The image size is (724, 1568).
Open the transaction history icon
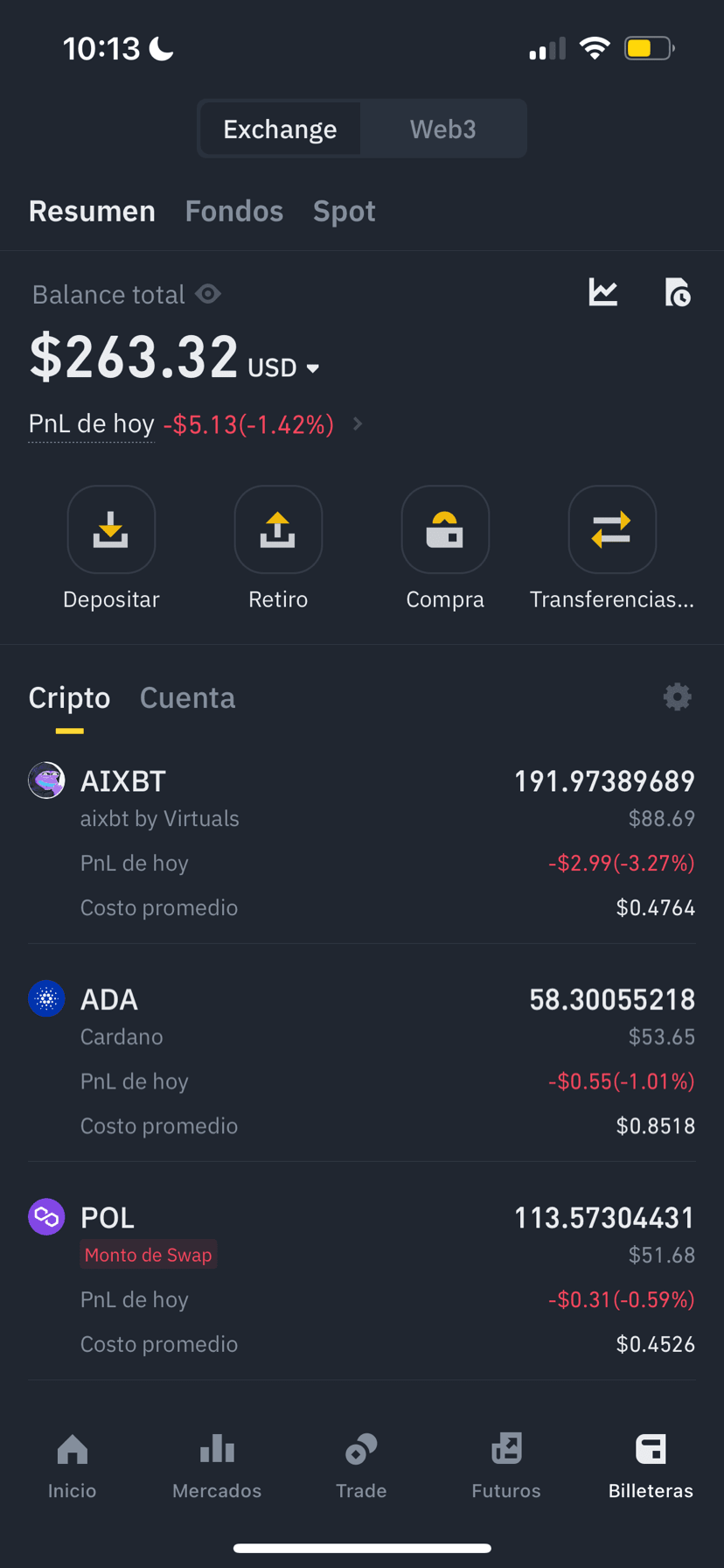click(678, 292)
